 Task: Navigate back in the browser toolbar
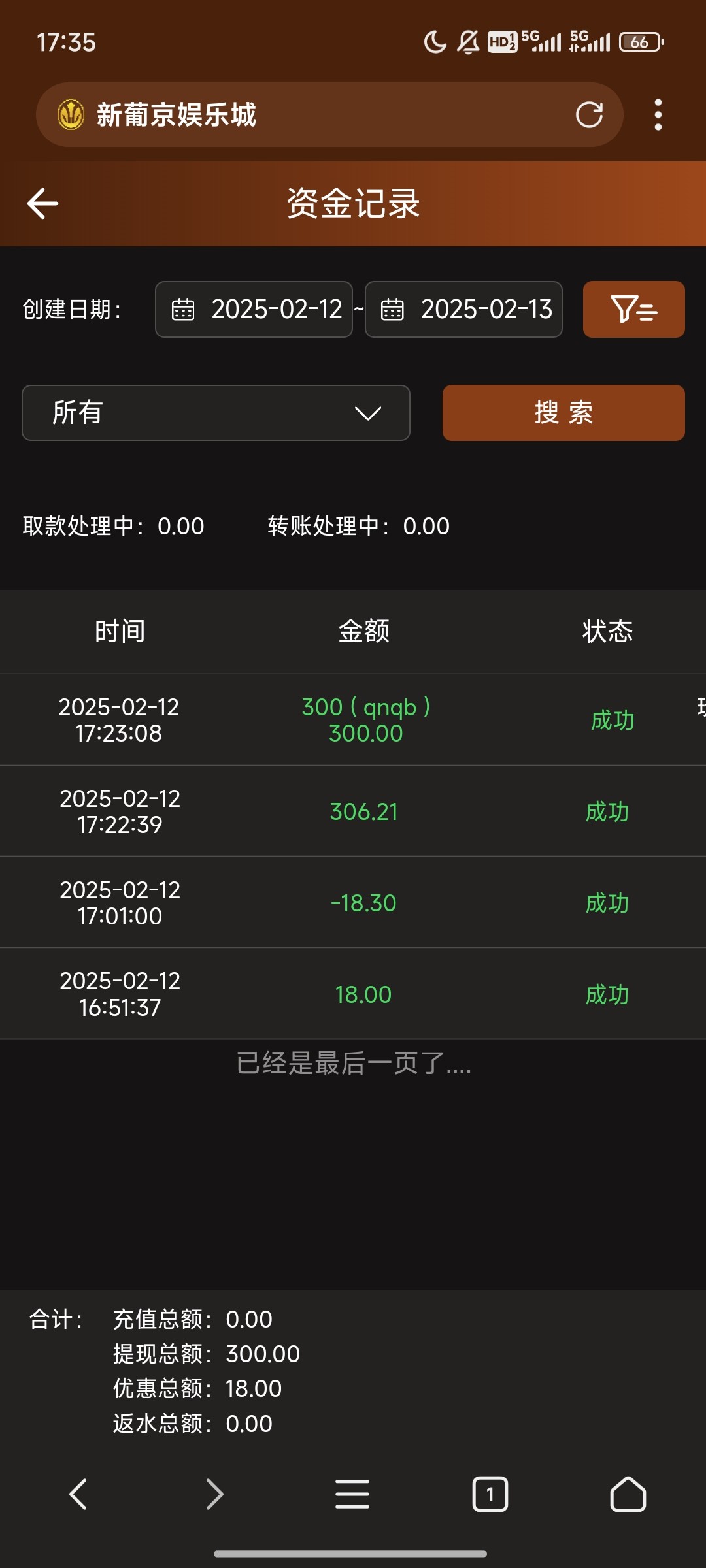pyautogui.click(x=78, y=1494)
